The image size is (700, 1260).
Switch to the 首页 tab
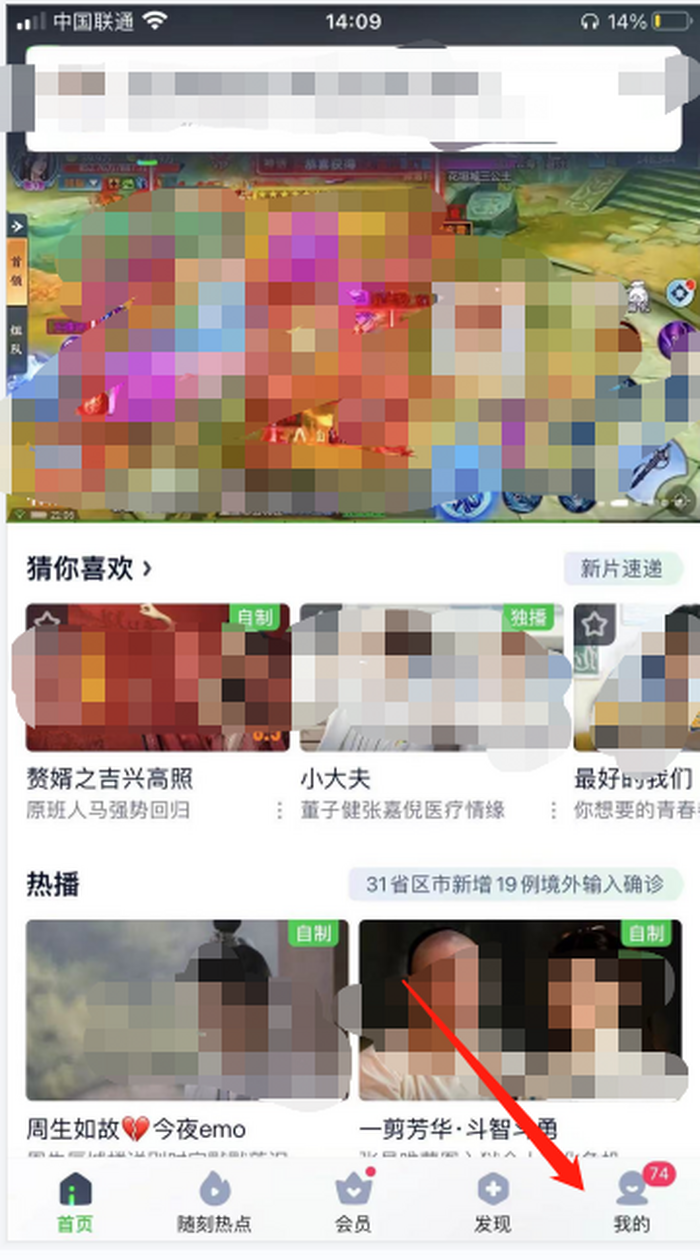pos(74,1203)
